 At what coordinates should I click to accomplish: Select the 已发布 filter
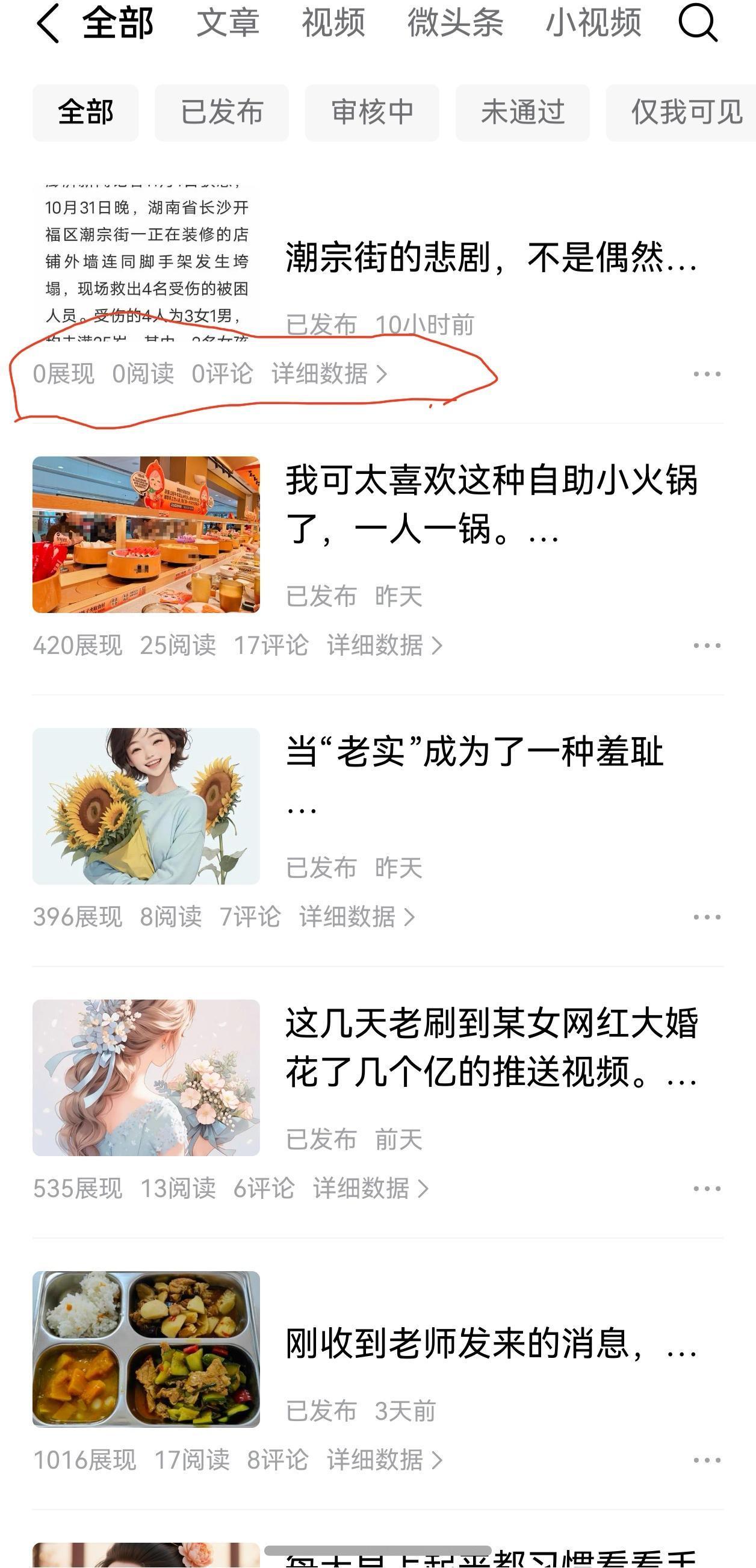[x=222, y=112]
